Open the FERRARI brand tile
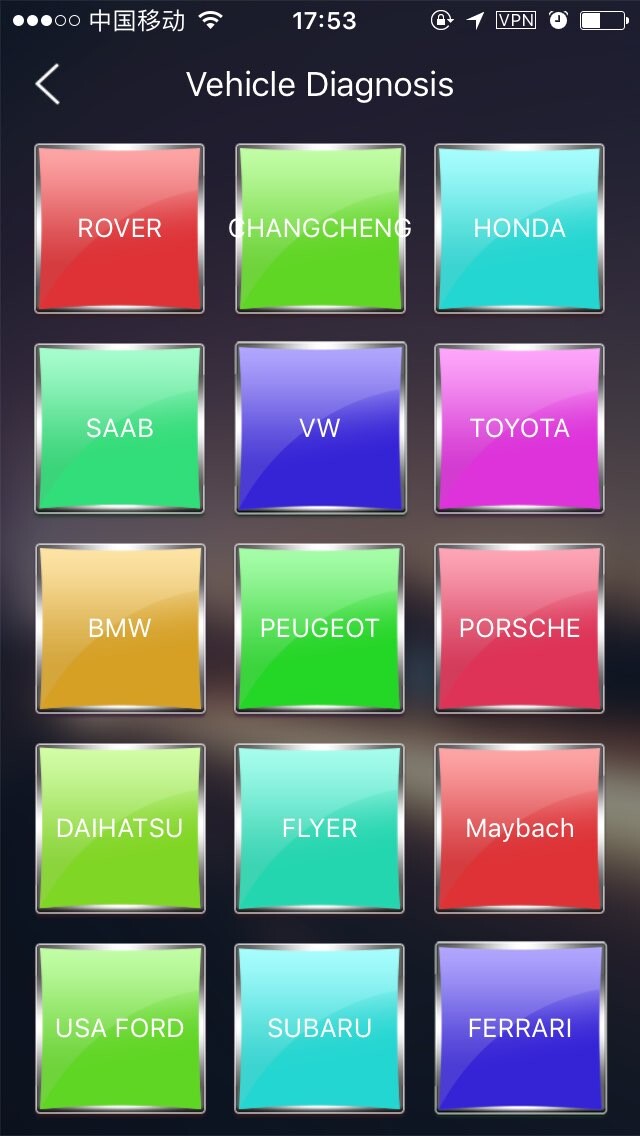 tap(520, 1028)
